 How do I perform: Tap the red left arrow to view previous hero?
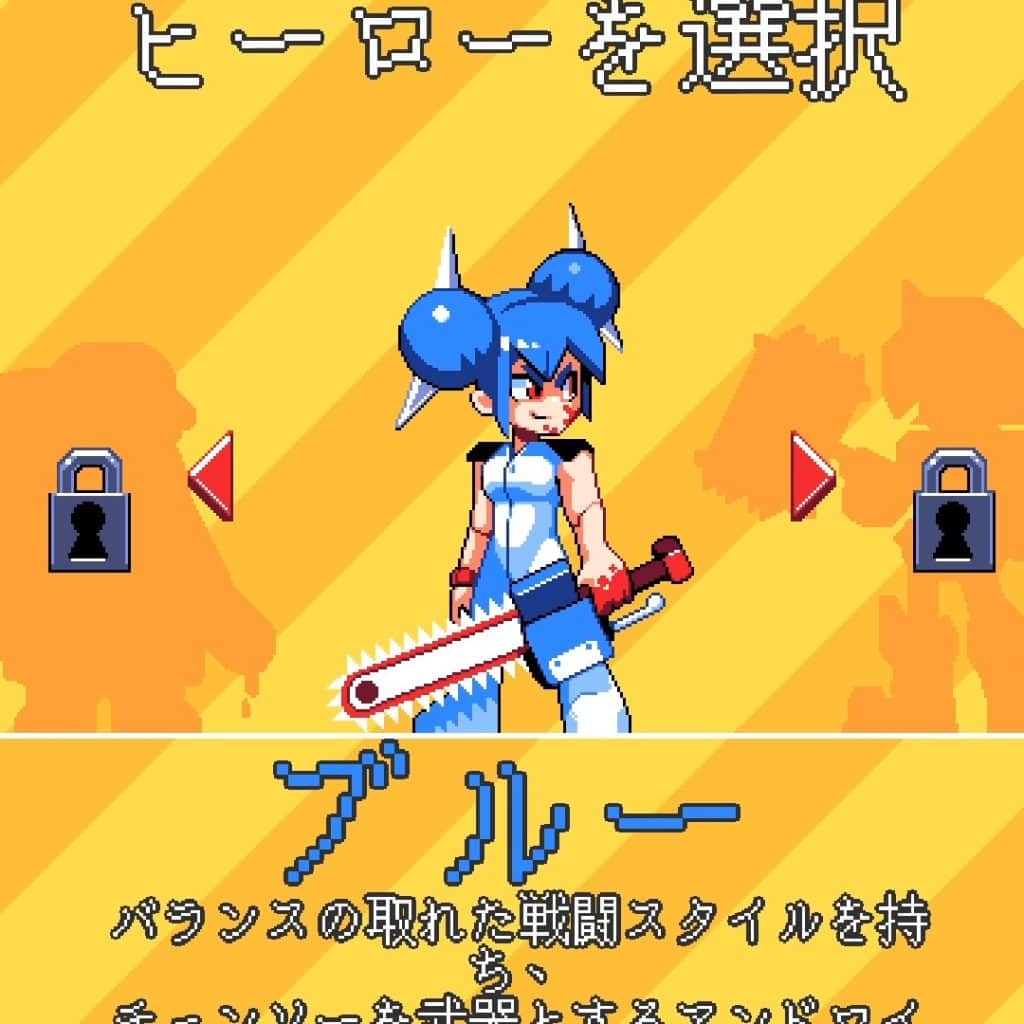[212, 476]
